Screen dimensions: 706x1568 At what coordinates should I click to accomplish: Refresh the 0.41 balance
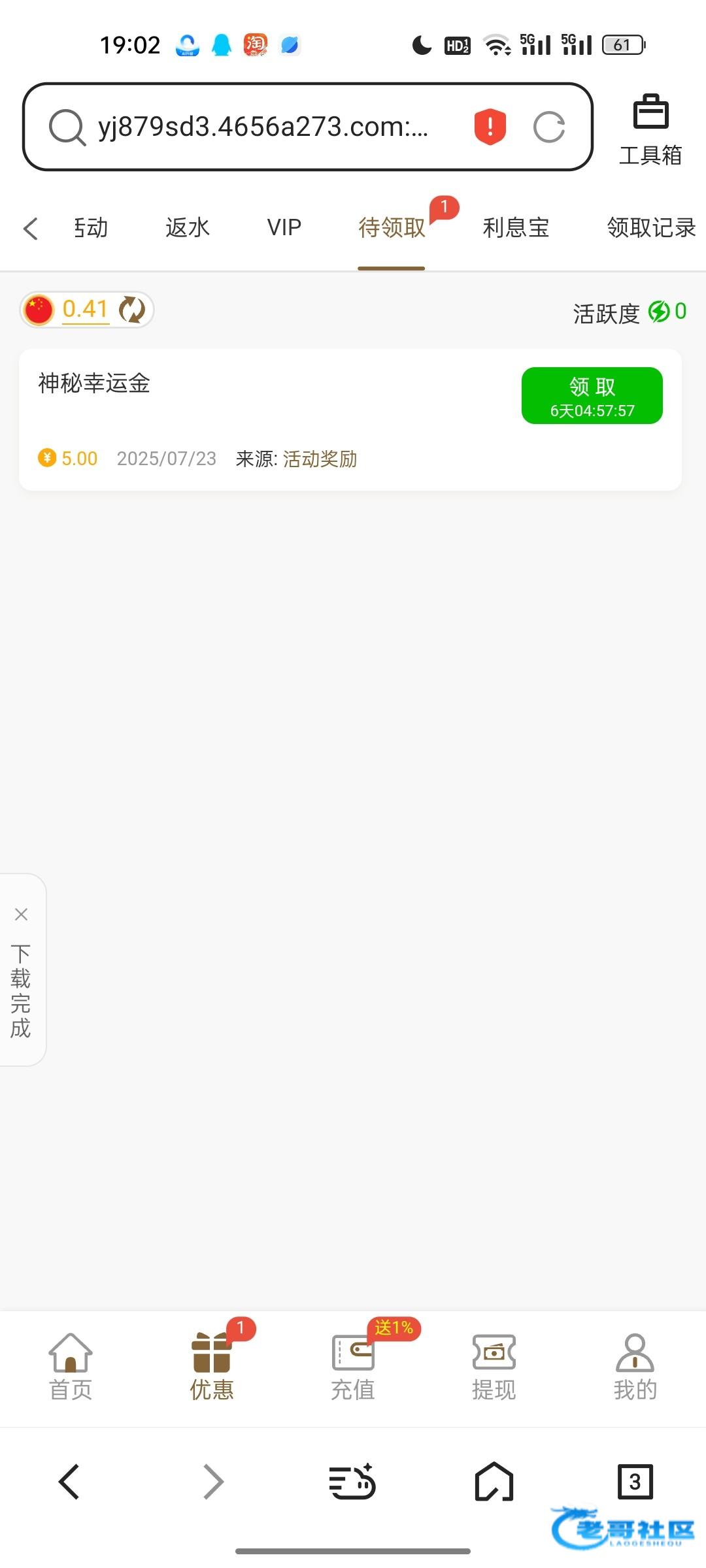pos(132,309)
